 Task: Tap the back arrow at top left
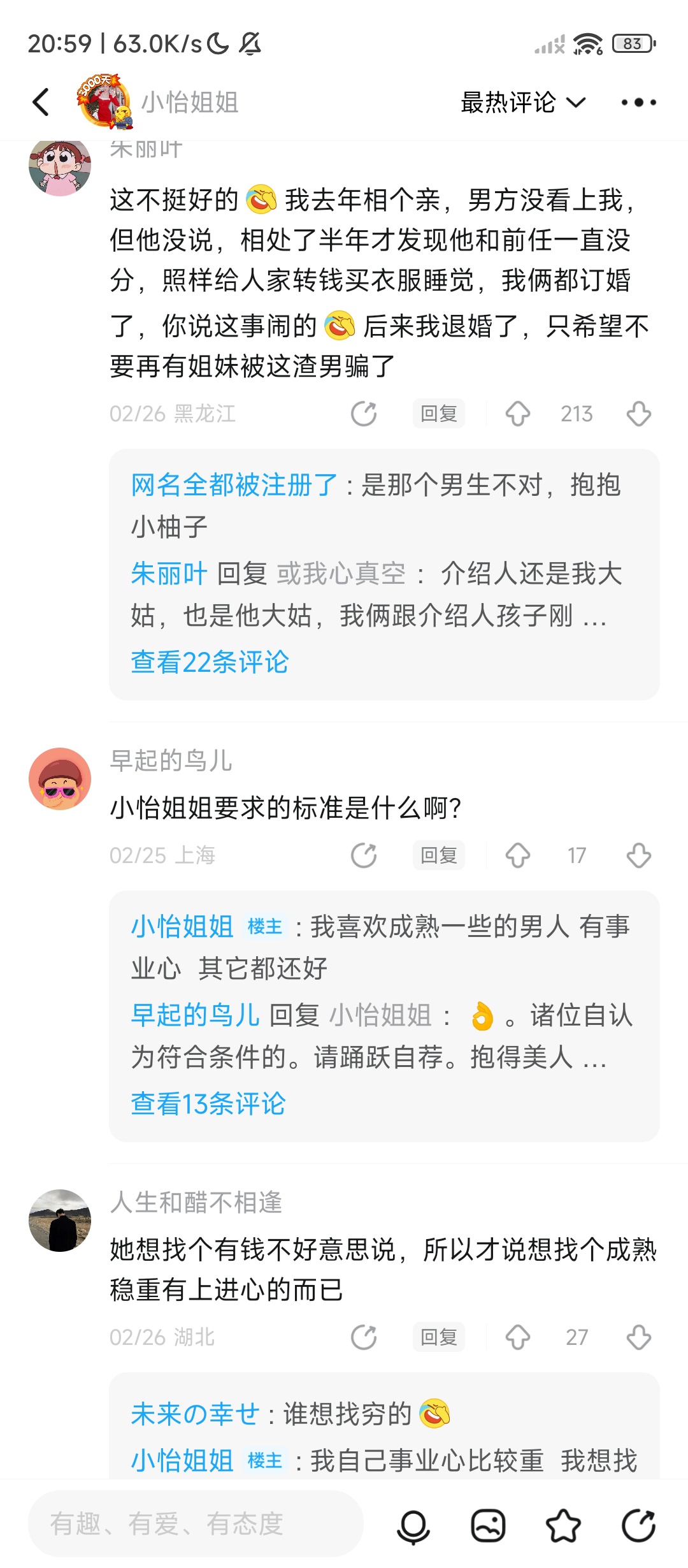click(x=40, y=101)
